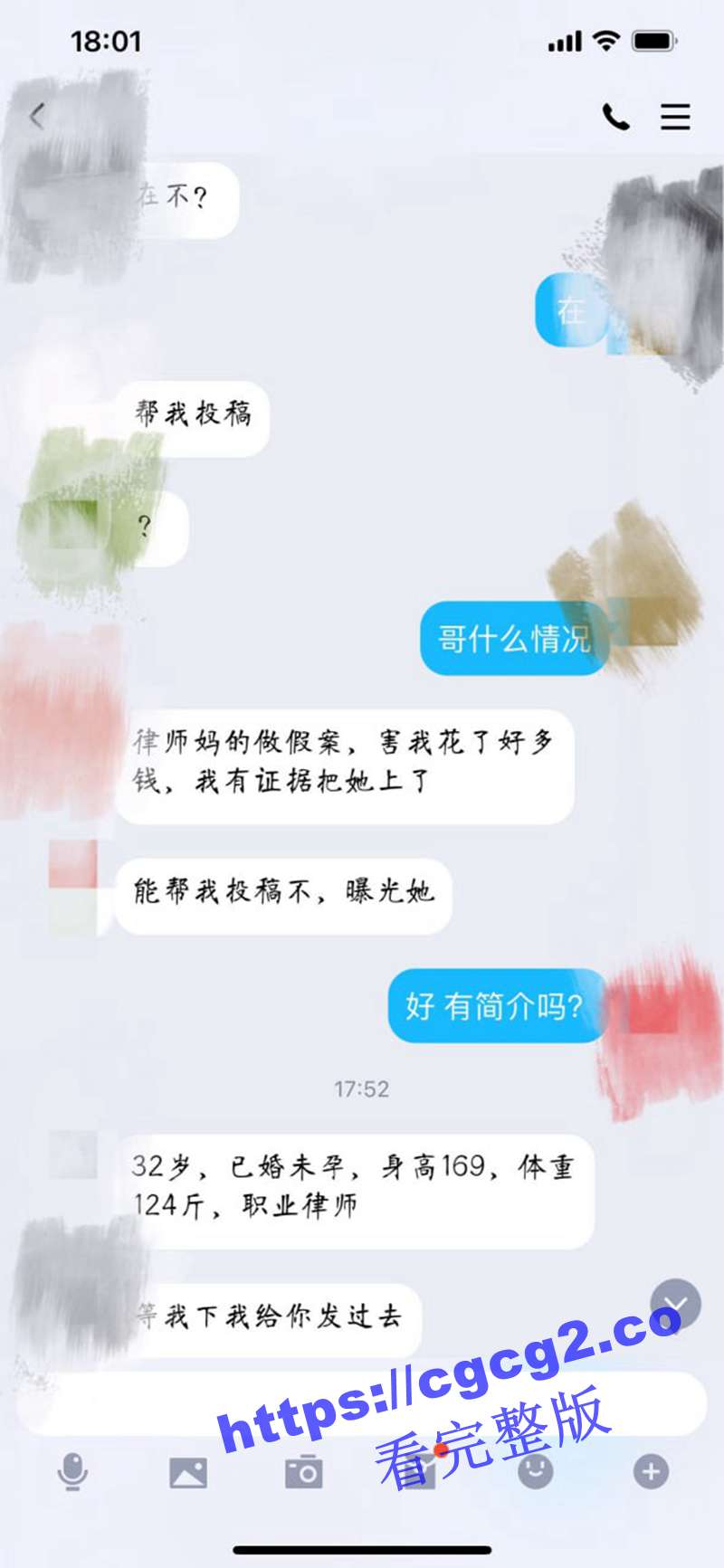724x1568 pixels.
Task: Go back using the top-left arrow
Action: click(x=37, y=117)
